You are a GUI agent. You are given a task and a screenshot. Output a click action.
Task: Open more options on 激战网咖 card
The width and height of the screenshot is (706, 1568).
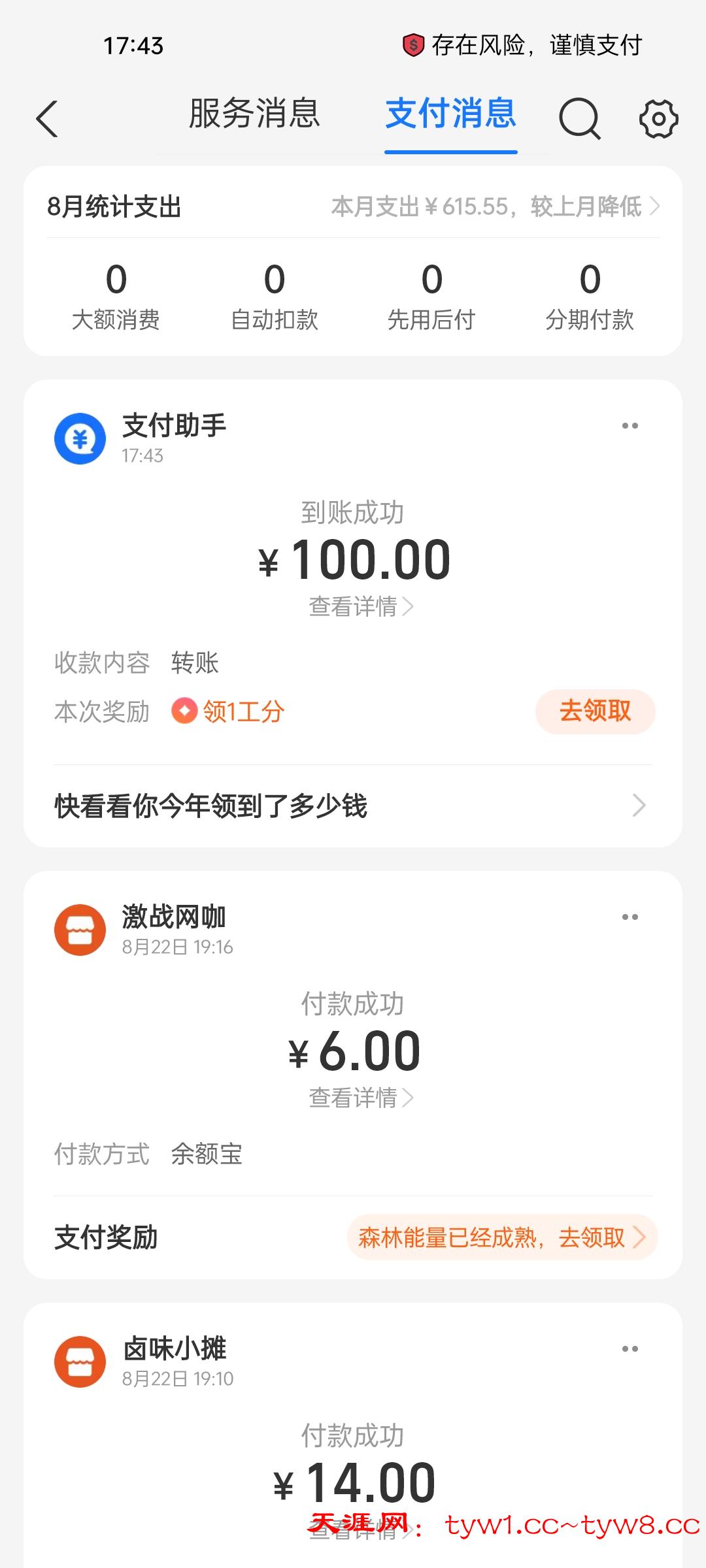click(630, 917)
